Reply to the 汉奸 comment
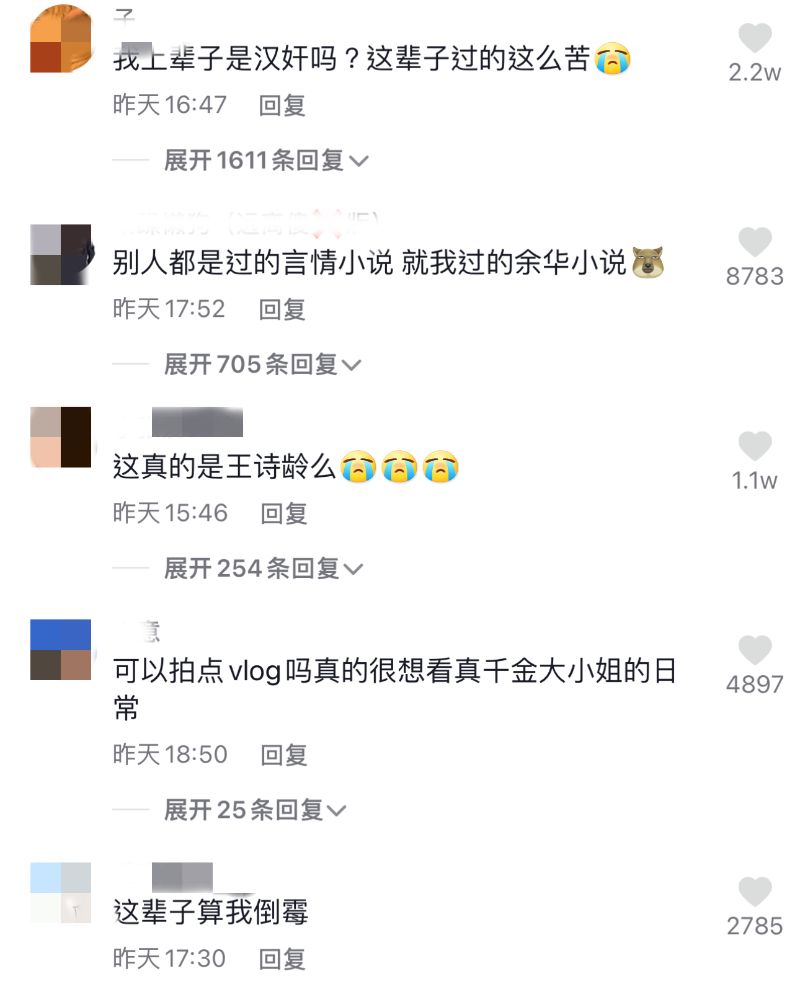This screenshot has height=984, width=800. 282,105
